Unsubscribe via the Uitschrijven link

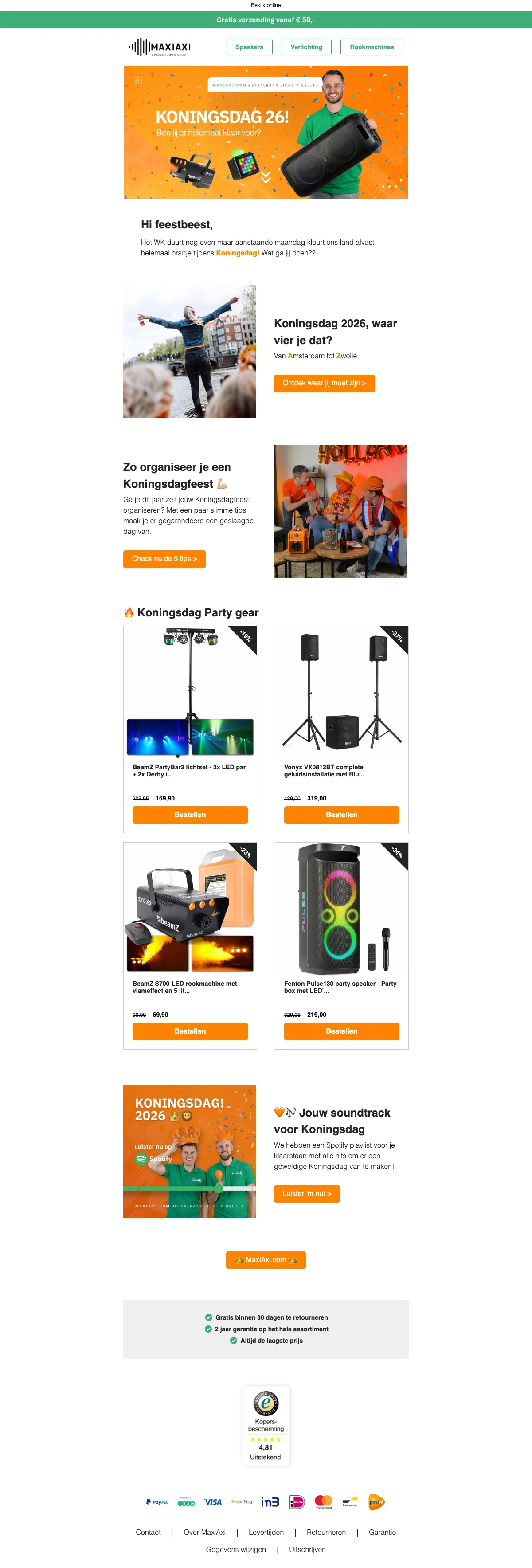(307, 1549)
